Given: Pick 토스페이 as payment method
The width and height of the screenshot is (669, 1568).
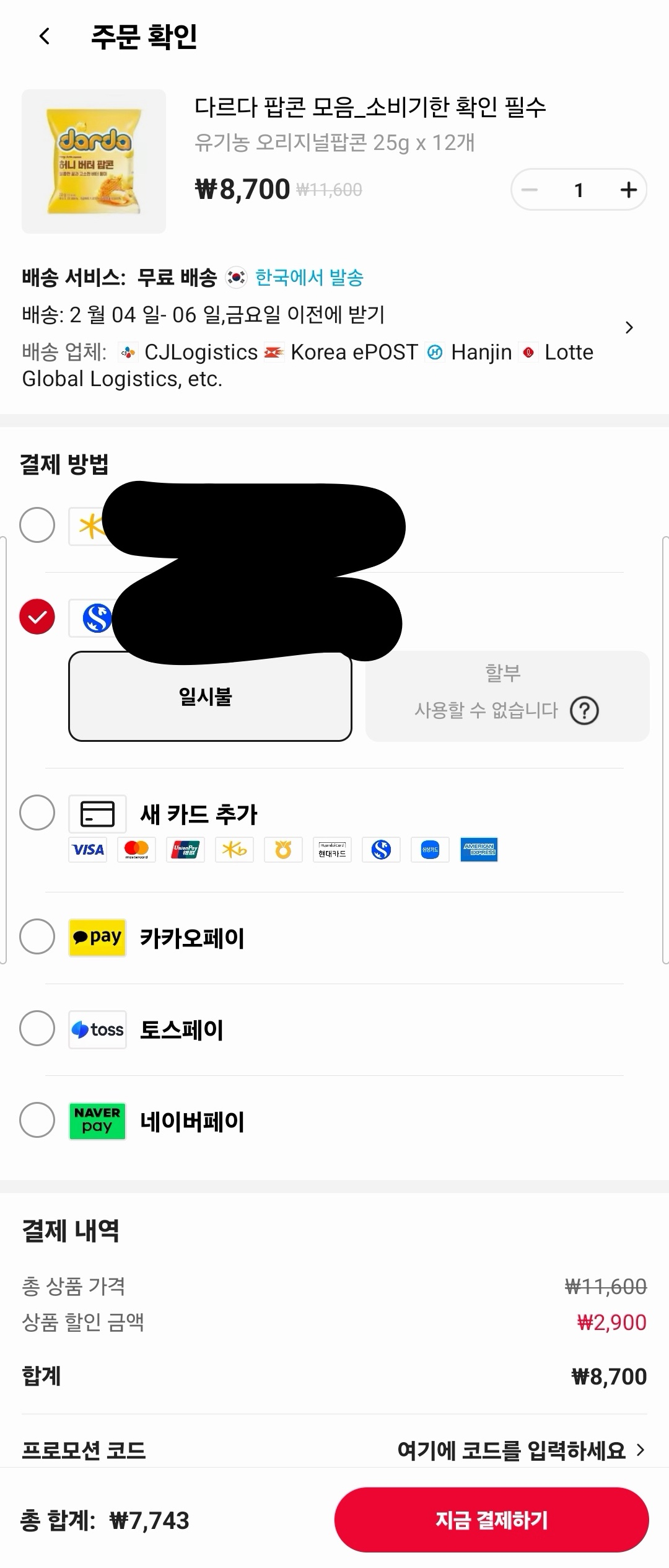Looking at the screenshot, I should [x=37, y=1028].
